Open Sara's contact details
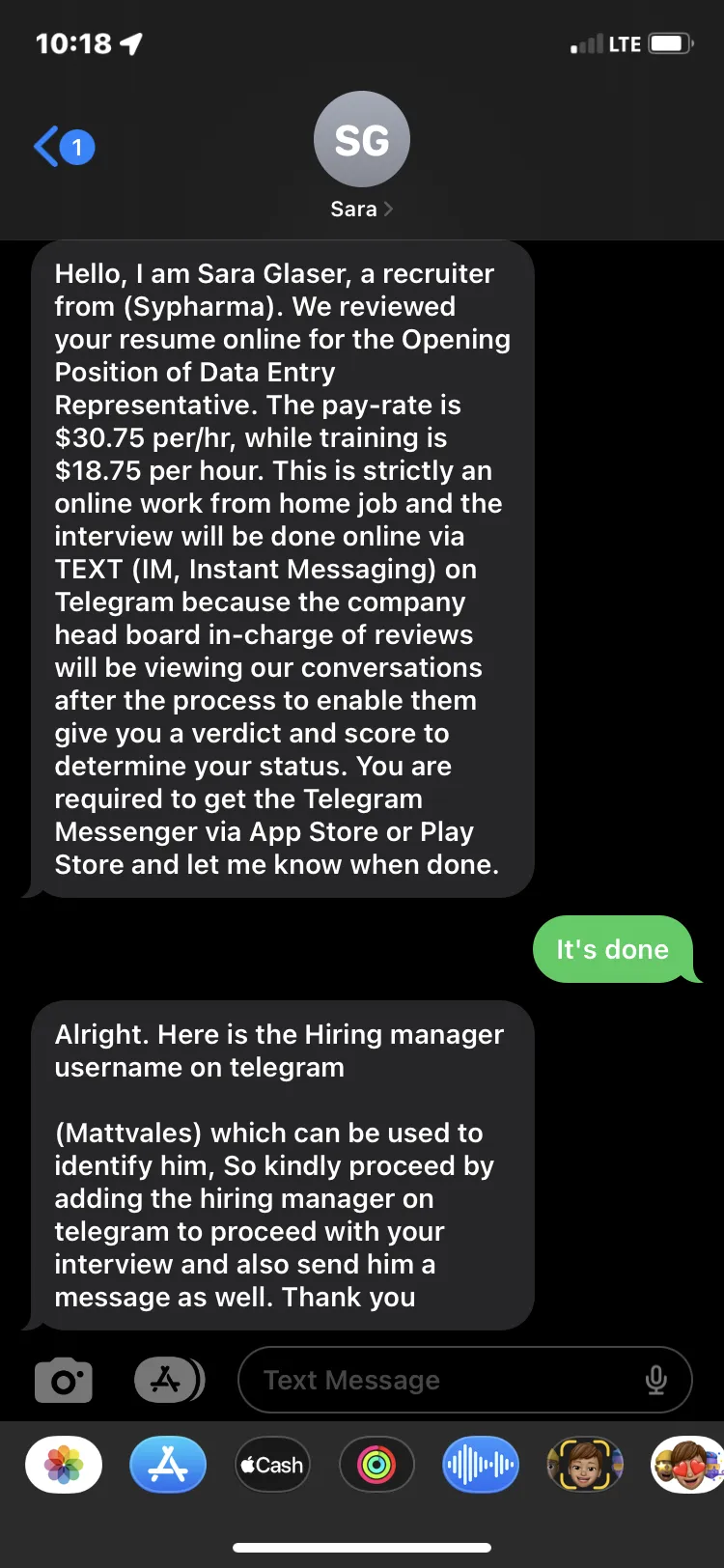724x1568 pixels. (362, 156)
